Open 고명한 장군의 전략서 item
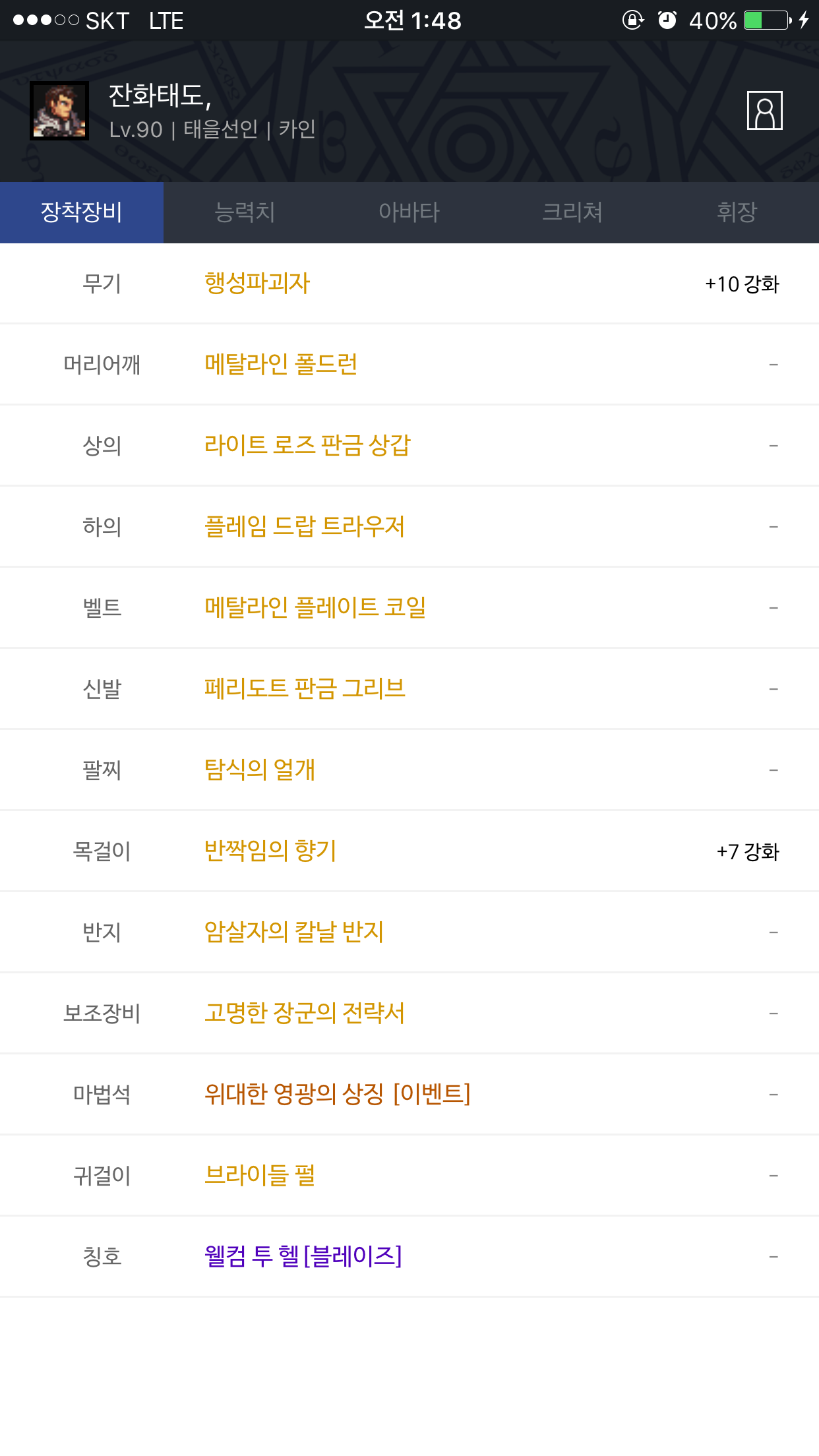This screenshot has height=1456, width=819. (305, 1013)
